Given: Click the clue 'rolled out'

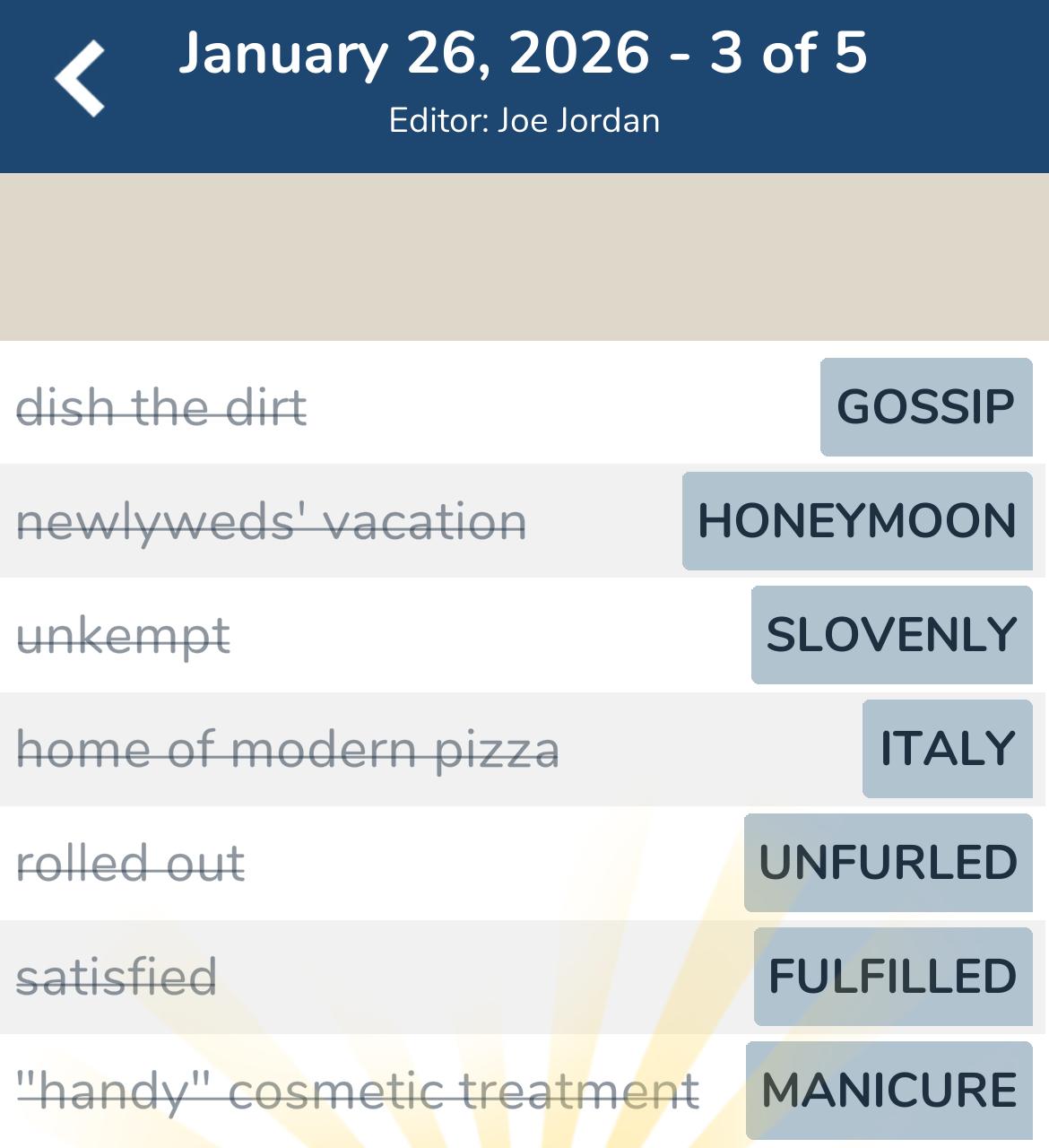Looking at the screenshot, I should click(x=131, y=863).
